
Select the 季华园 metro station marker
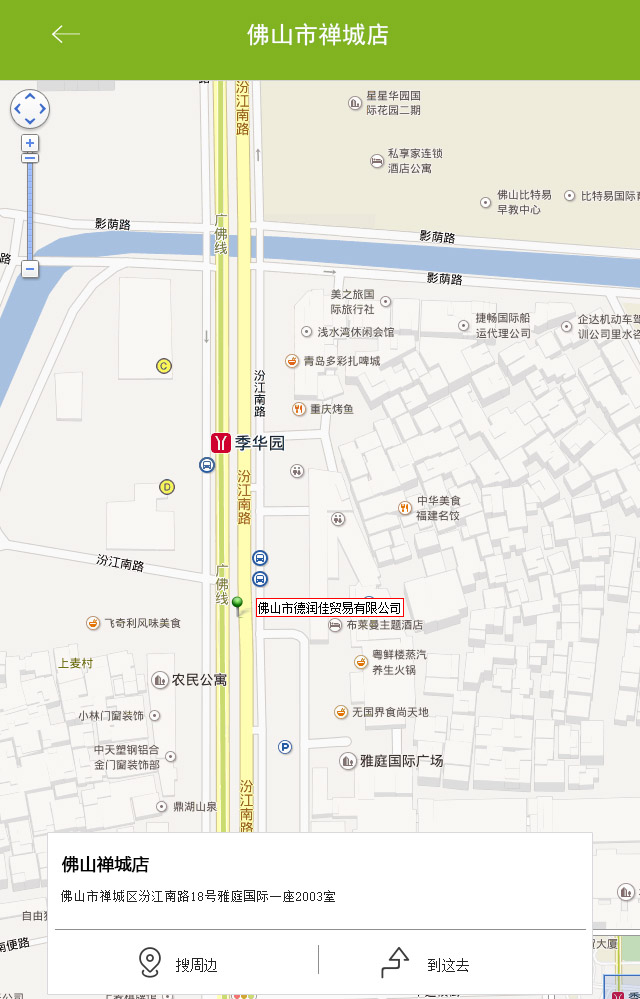tap(221, 442)
